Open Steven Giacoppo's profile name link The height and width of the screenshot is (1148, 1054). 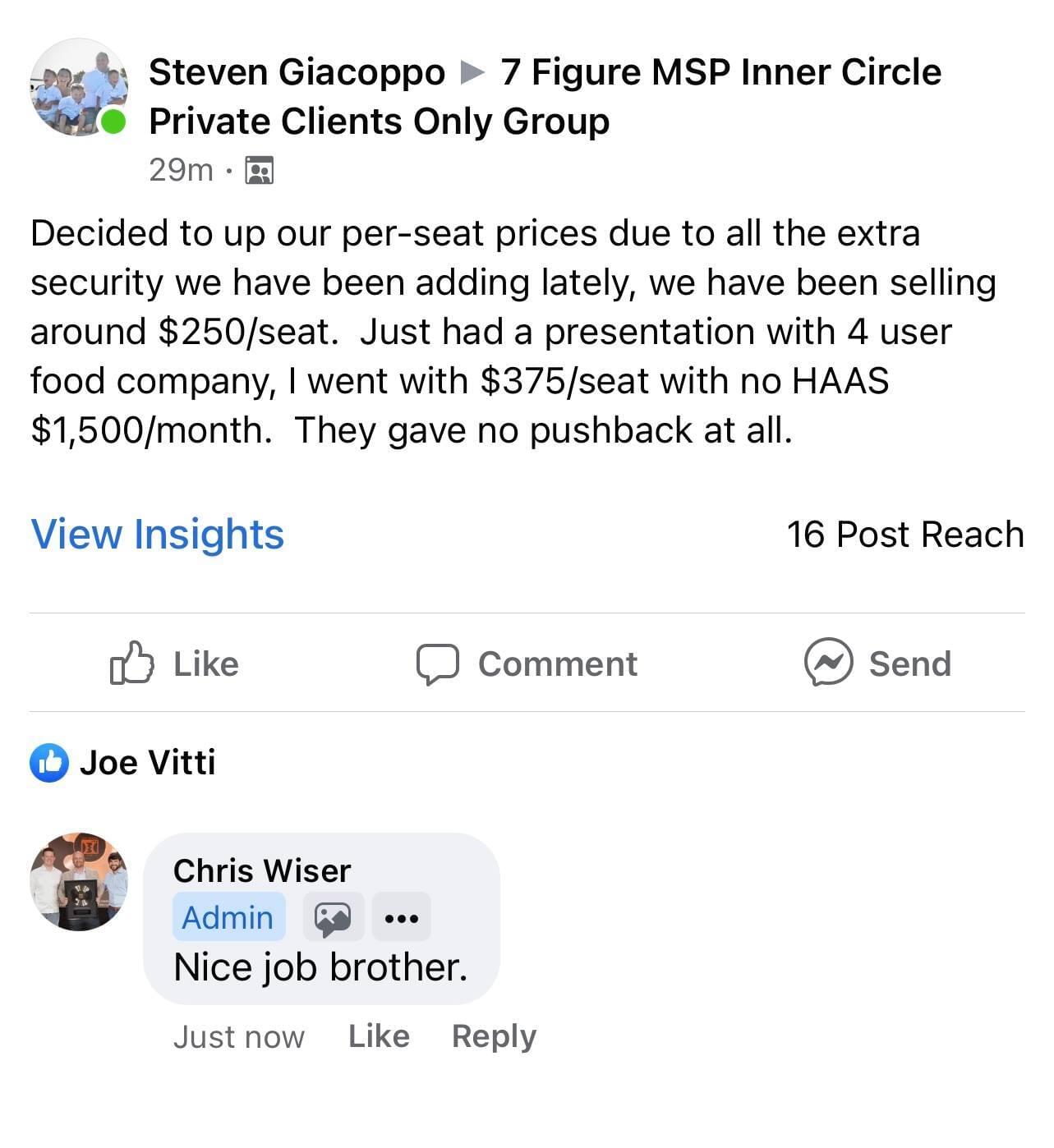click(x=296, y=72)
